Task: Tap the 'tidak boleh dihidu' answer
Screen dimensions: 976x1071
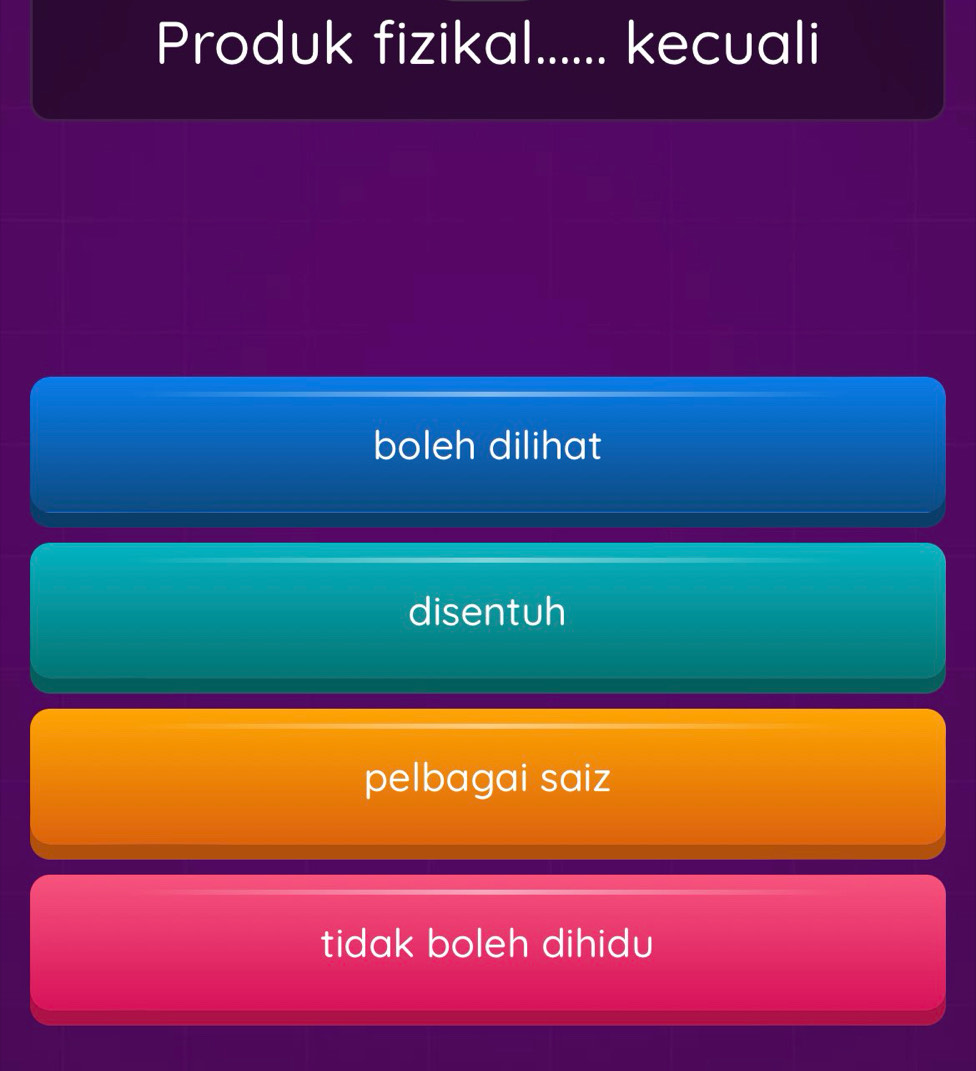Action: 487,945
